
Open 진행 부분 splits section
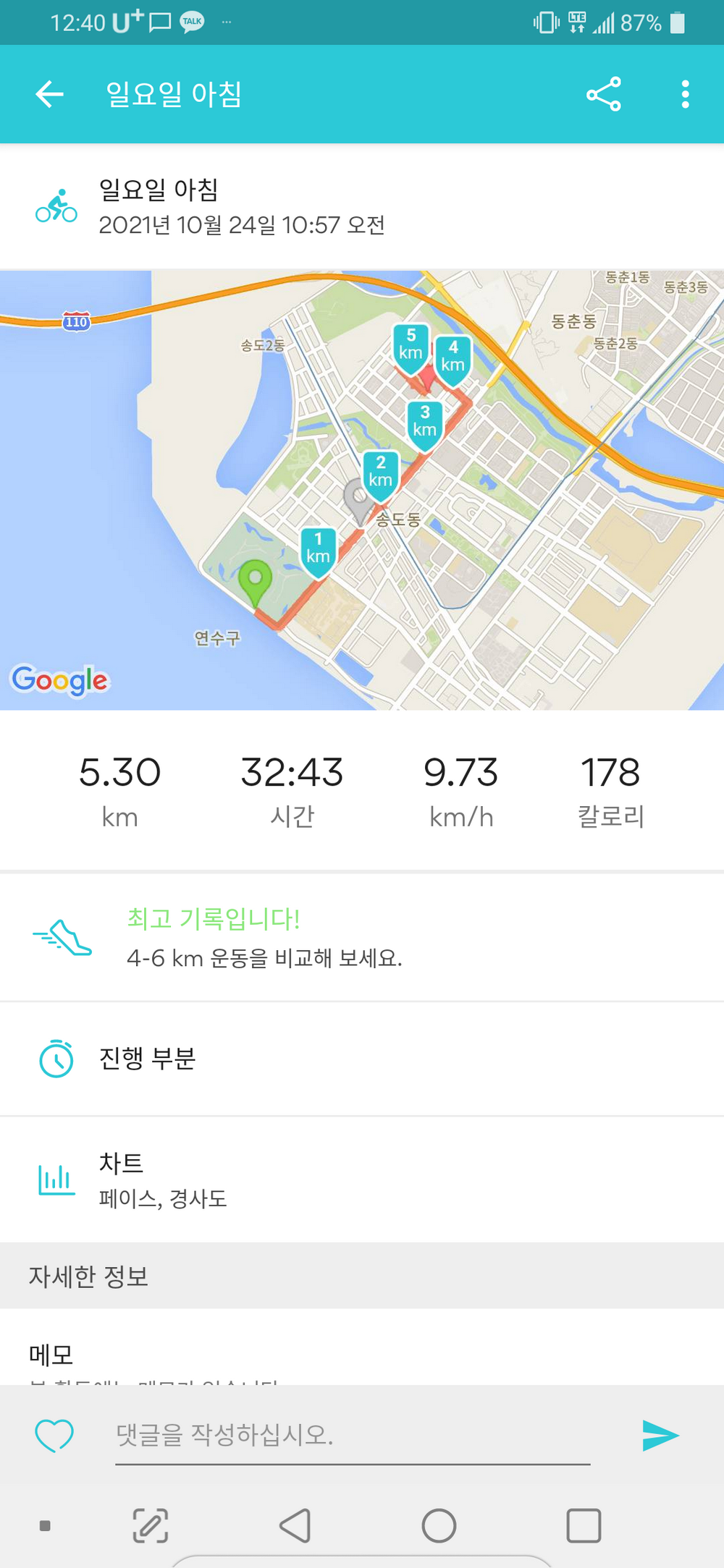tap(362, 1059)
